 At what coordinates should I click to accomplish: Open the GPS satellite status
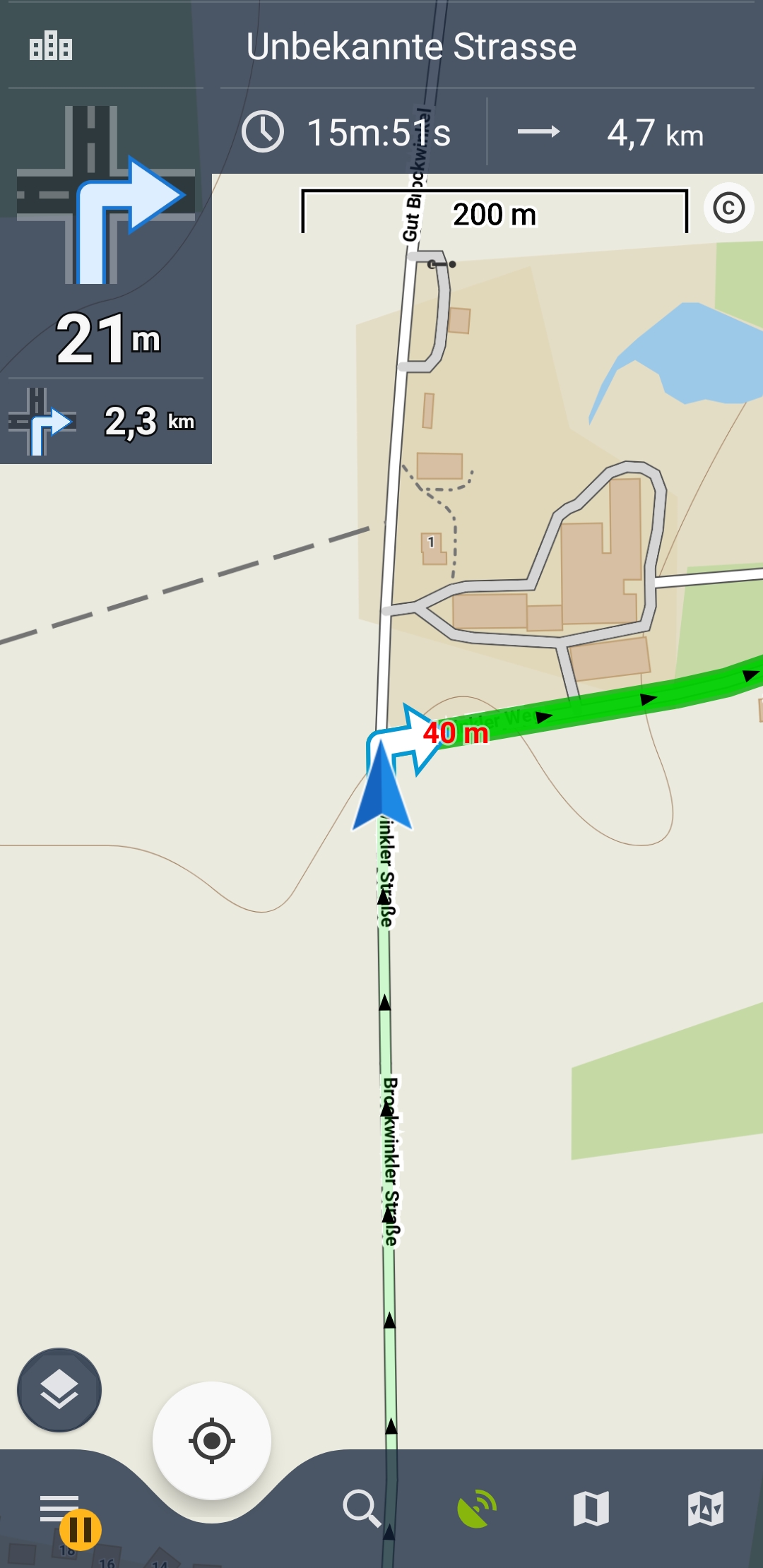click(x=477, y=1509)
